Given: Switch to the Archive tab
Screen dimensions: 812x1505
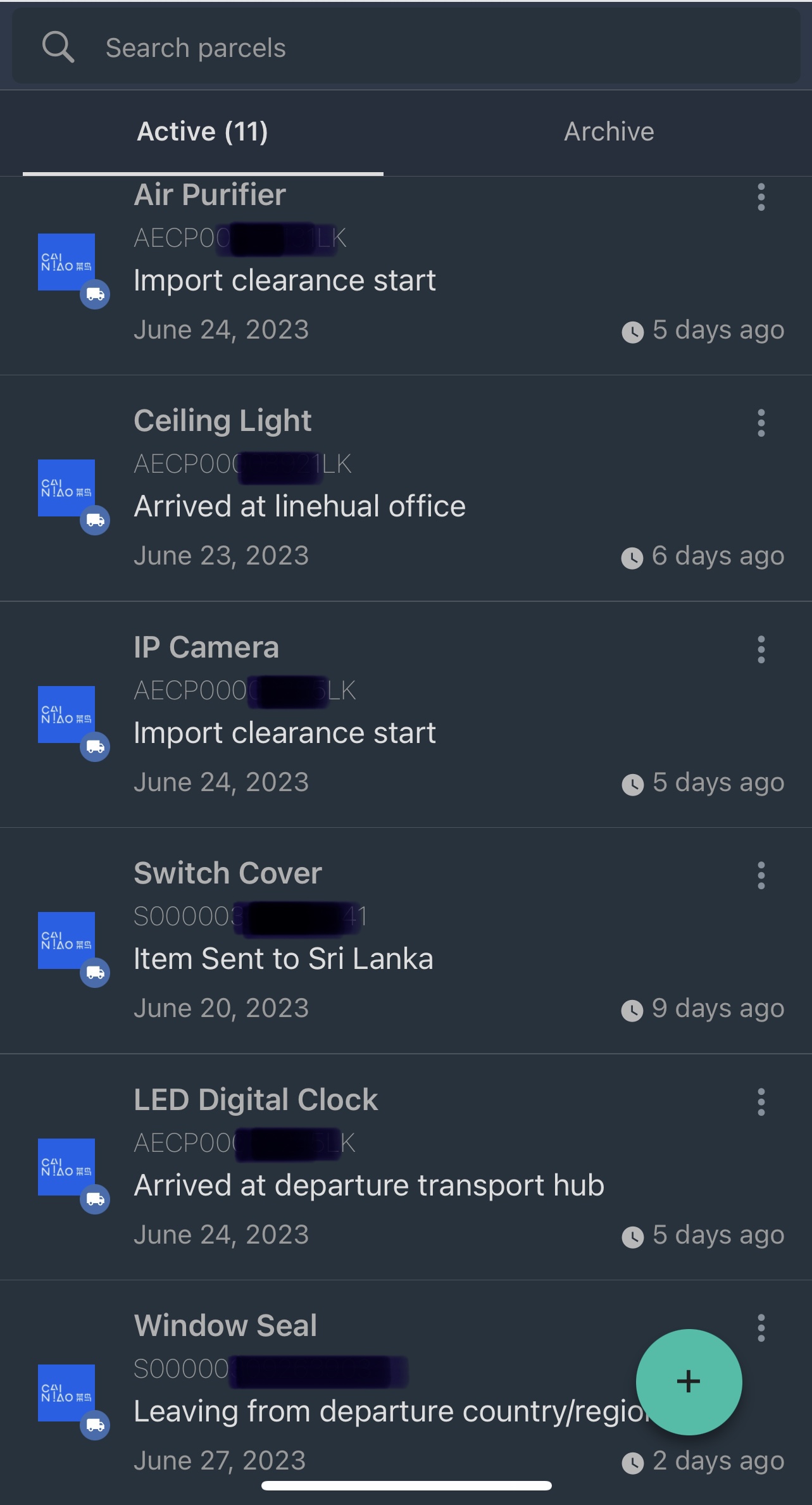Looking at the screenshot, I should coord(609,132).
